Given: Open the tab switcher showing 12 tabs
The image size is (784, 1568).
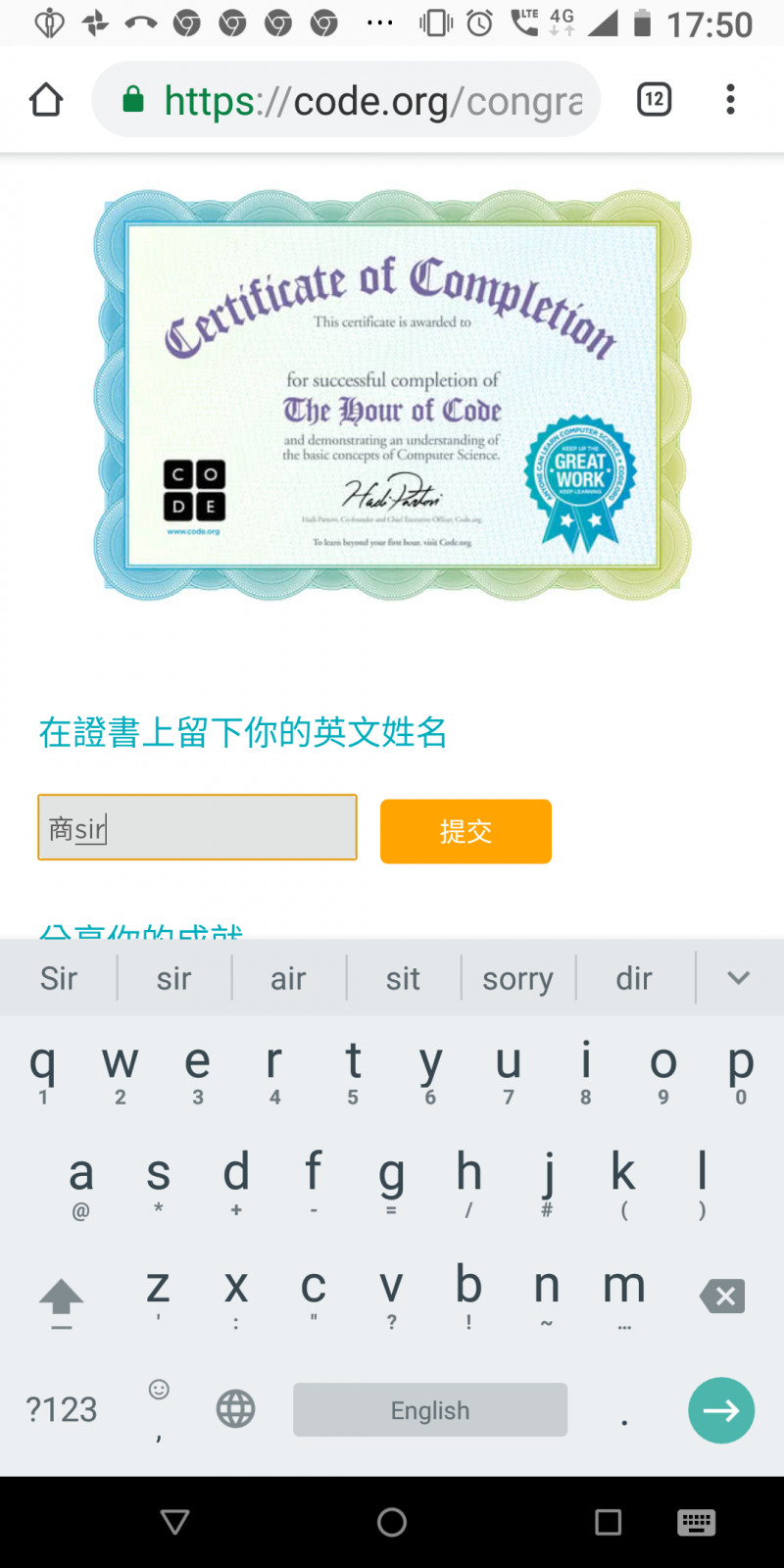Looking at the screenshot, I should [x=654, y=100].
